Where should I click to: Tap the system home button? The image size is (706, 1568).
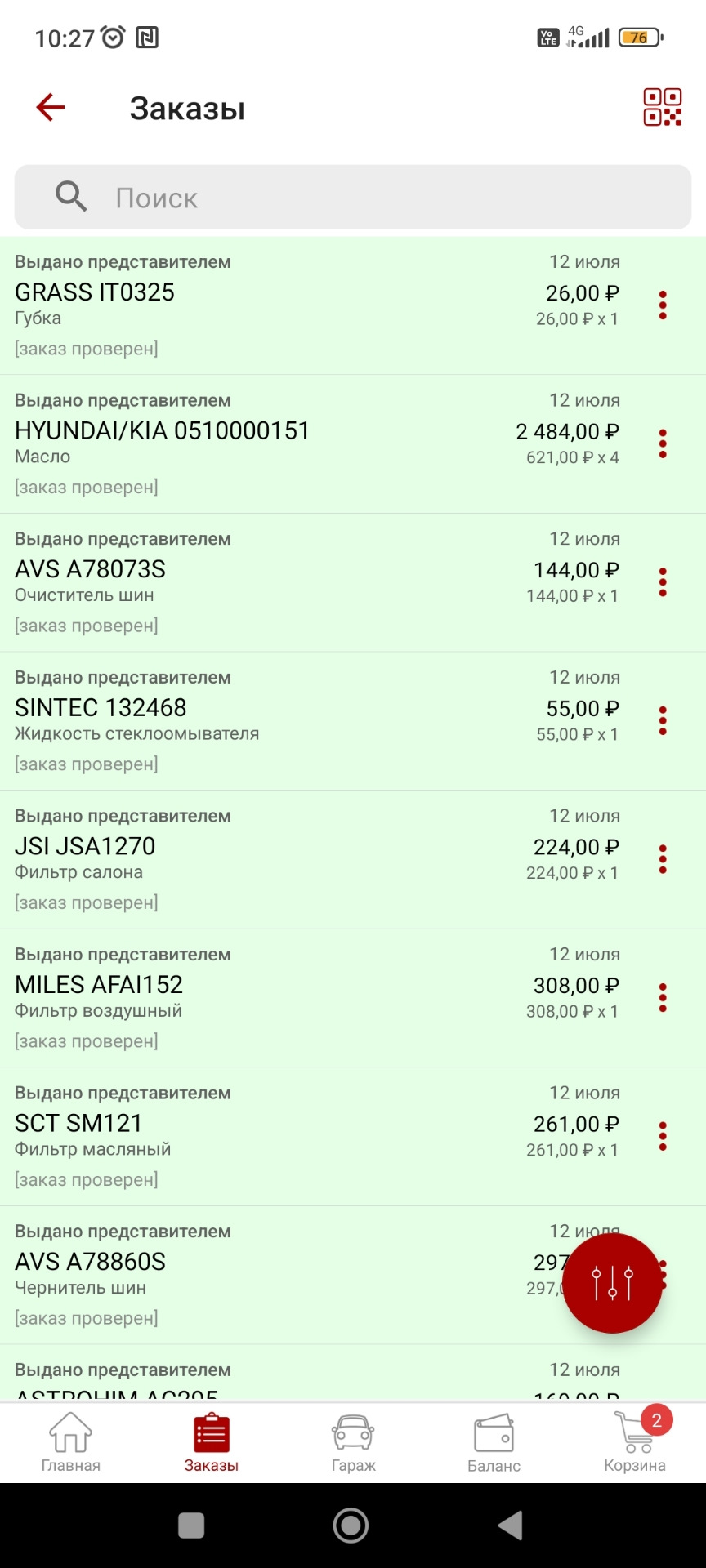[351, 1525]
